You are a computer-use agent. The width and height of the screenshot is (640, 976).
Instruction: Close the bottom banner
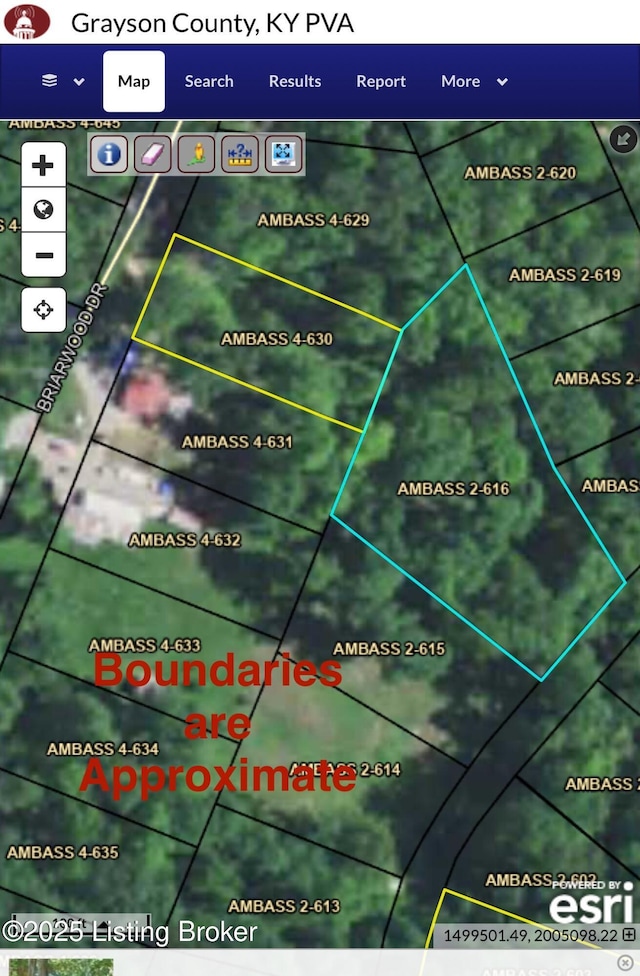pos(625,963)
